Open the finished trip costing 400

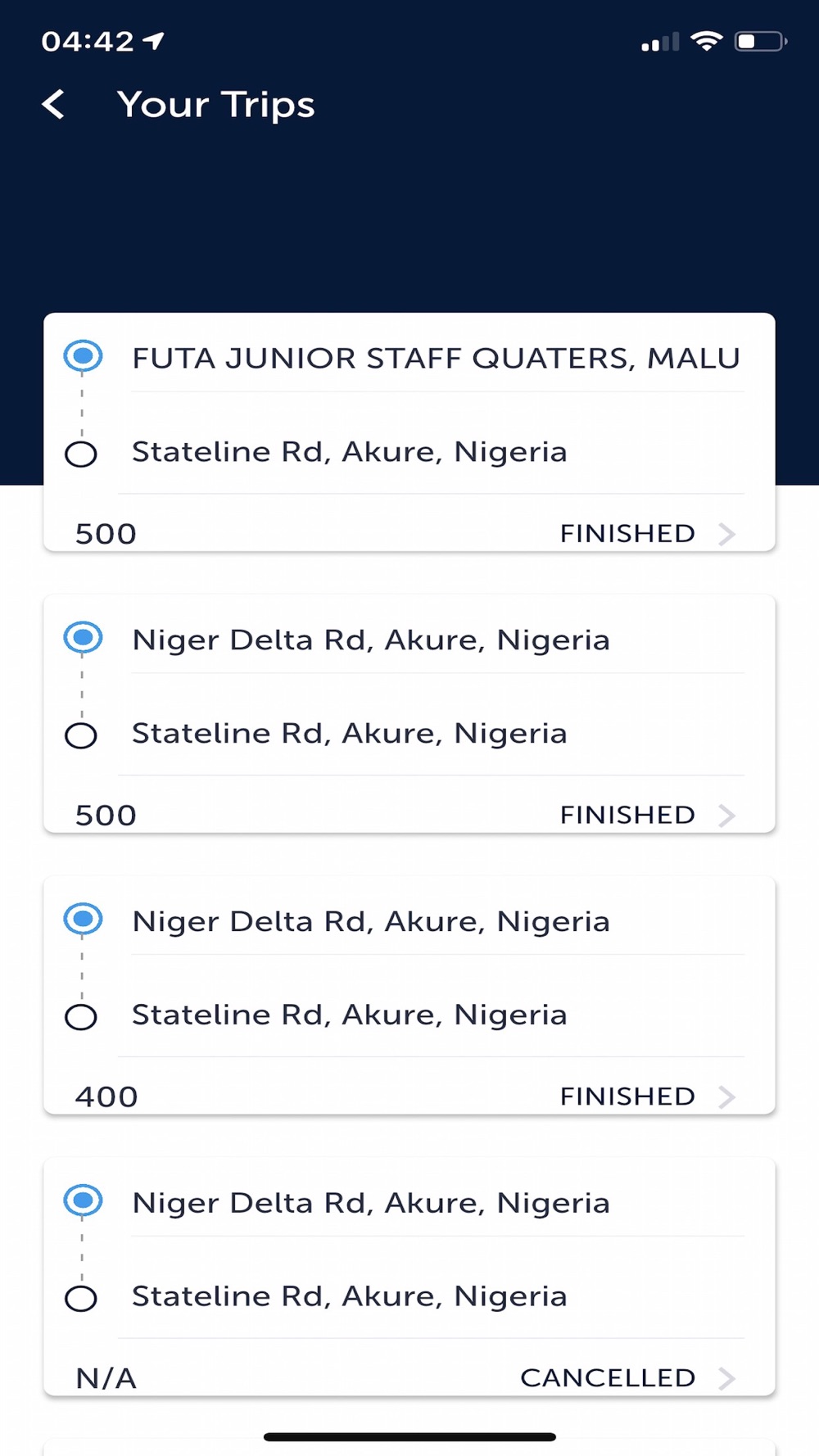pos(409,995)
